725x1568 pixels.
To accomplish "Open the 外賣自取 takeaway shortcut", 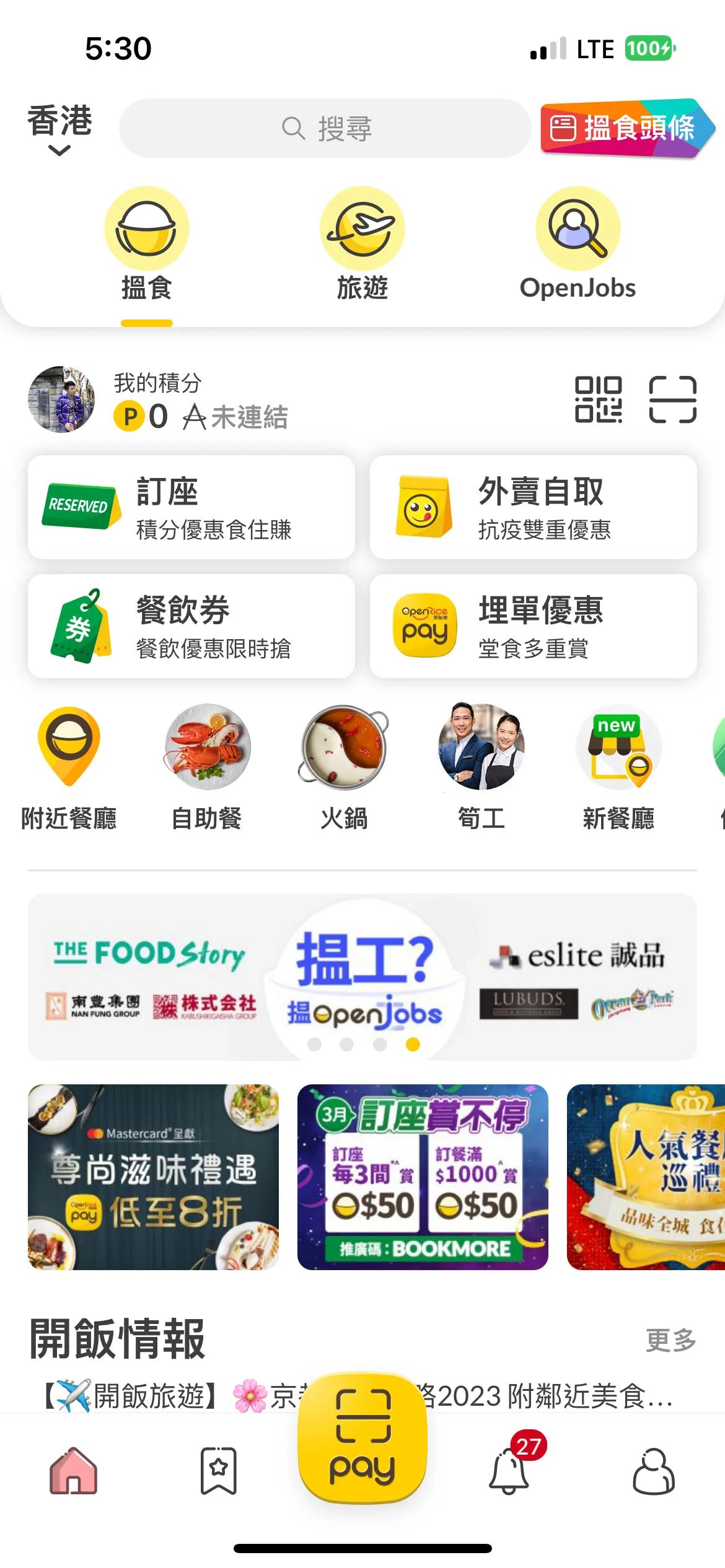I will click(x=534, y=507).
